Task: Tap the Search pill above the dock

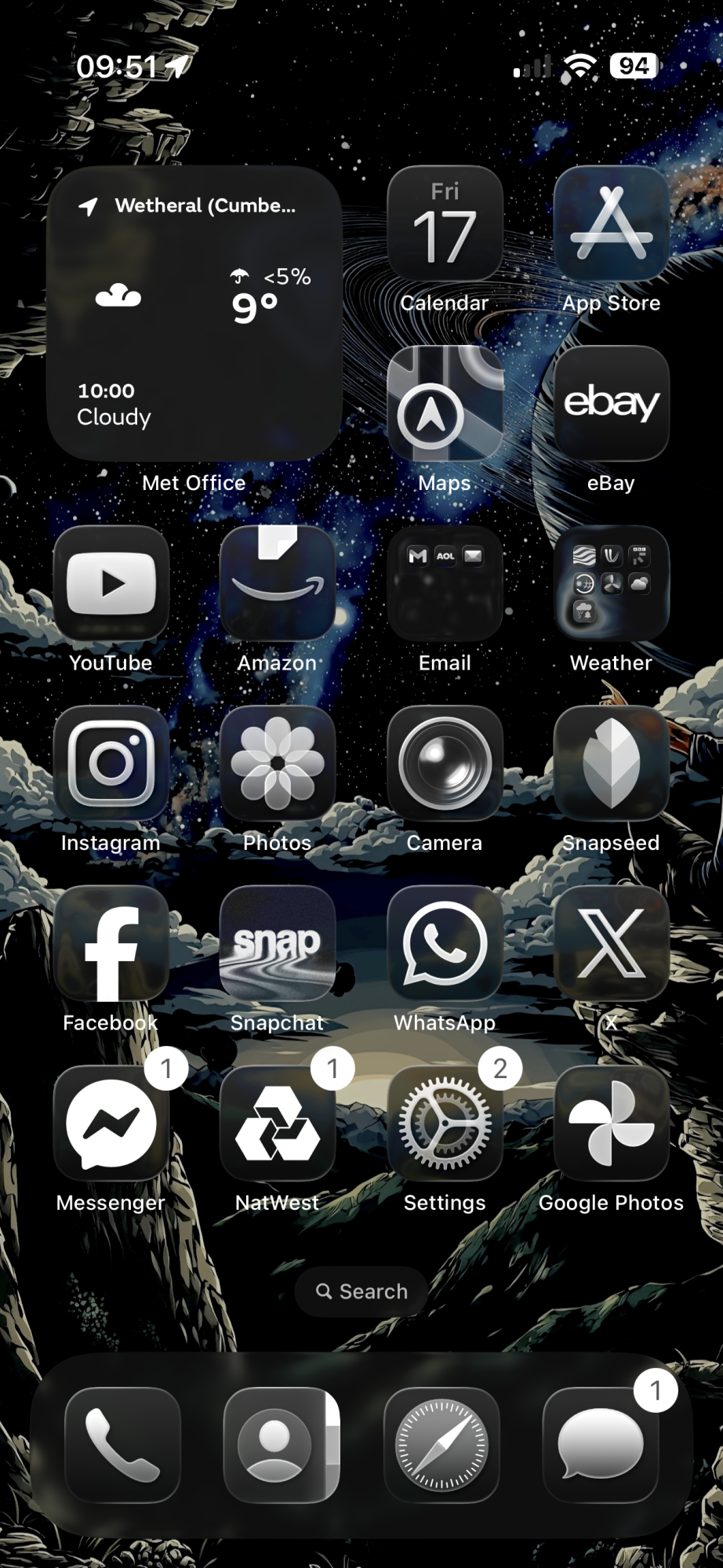Action: [361, 1291]
